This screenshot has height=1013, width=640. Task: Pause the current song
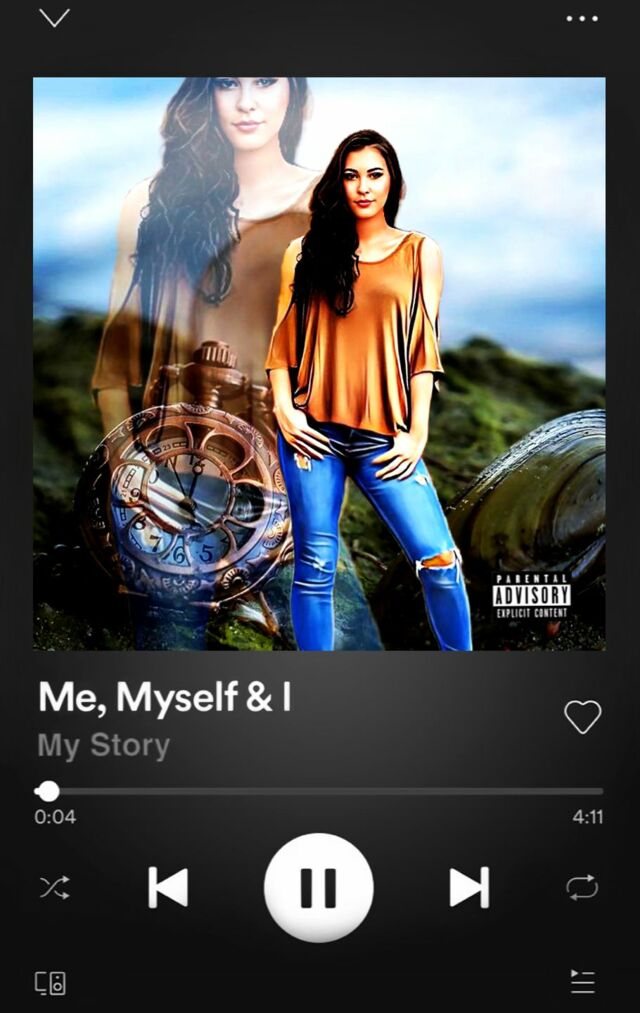(x=319, y=888)
